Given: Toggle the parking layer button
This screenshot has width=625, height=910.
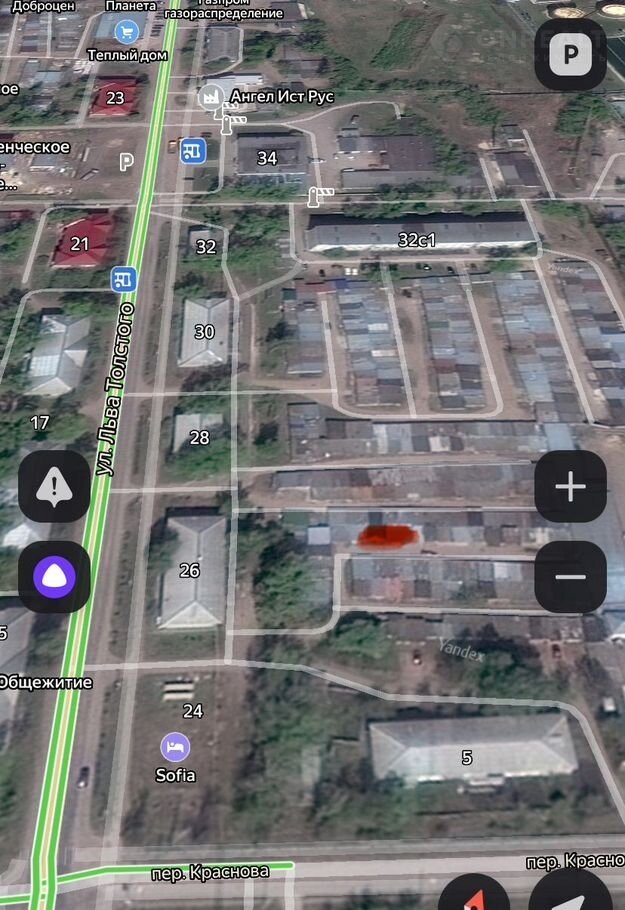Looking at the screenshot, I should (x=570, y=54).
